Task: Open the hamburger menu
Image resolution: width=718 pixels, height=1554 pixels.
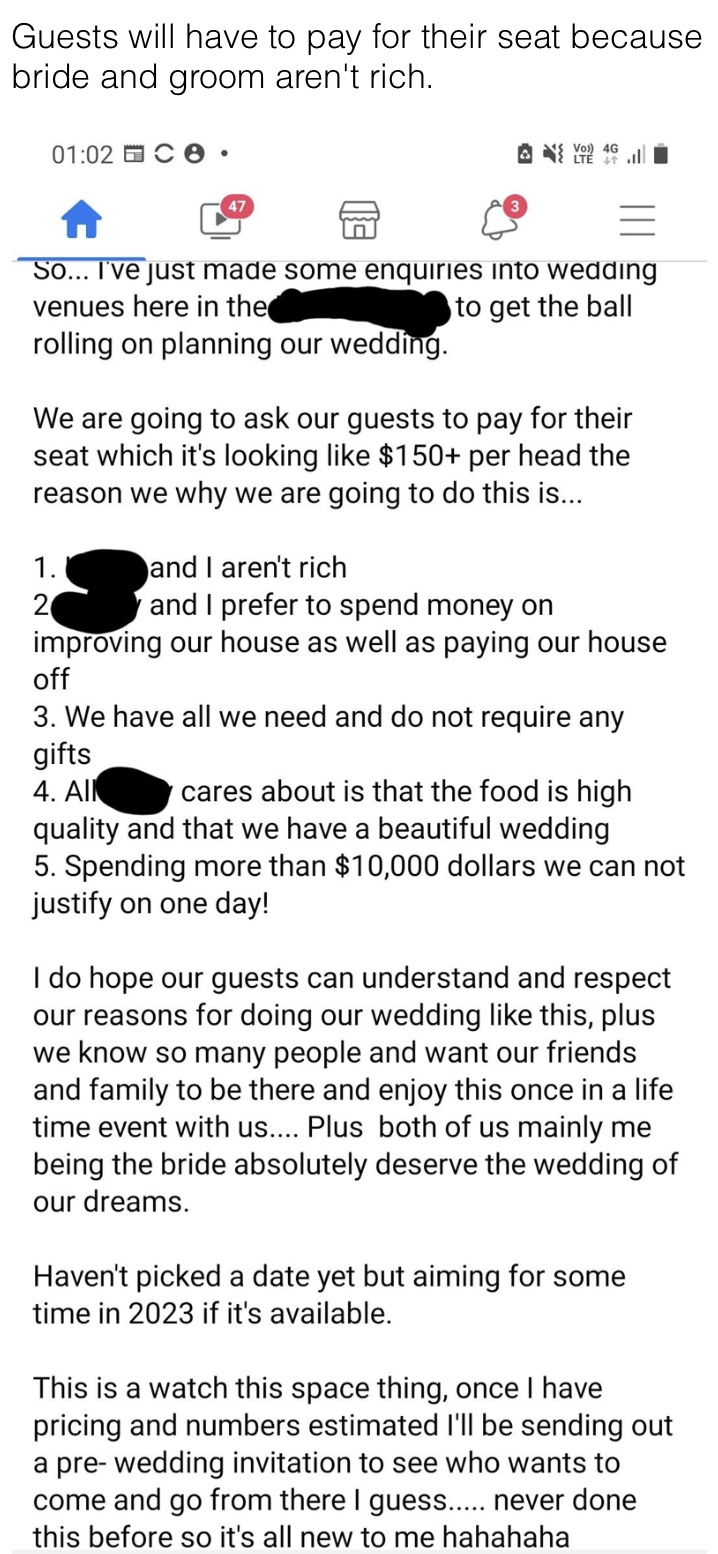Action: [x=637, y=221]
